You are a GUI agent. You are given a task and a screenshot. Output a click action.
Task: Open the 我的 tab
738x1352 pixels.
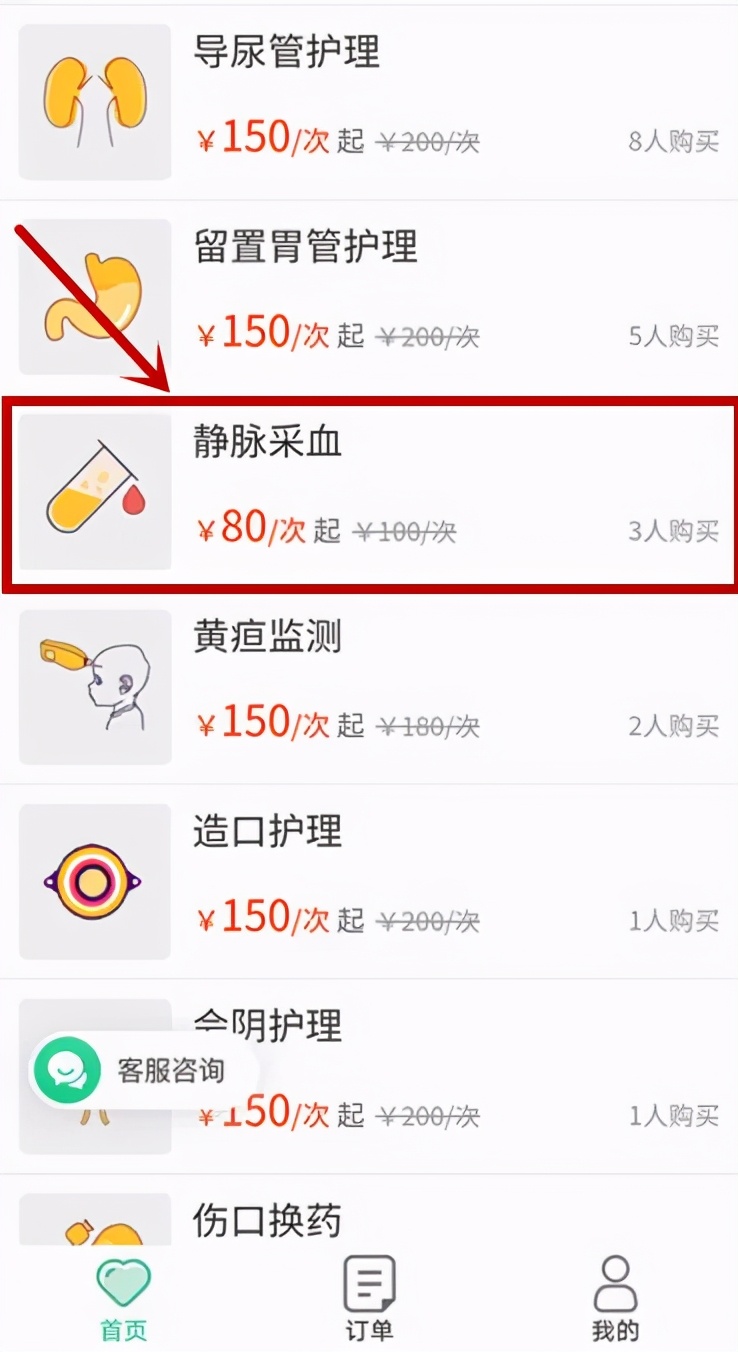[615, 1295]
